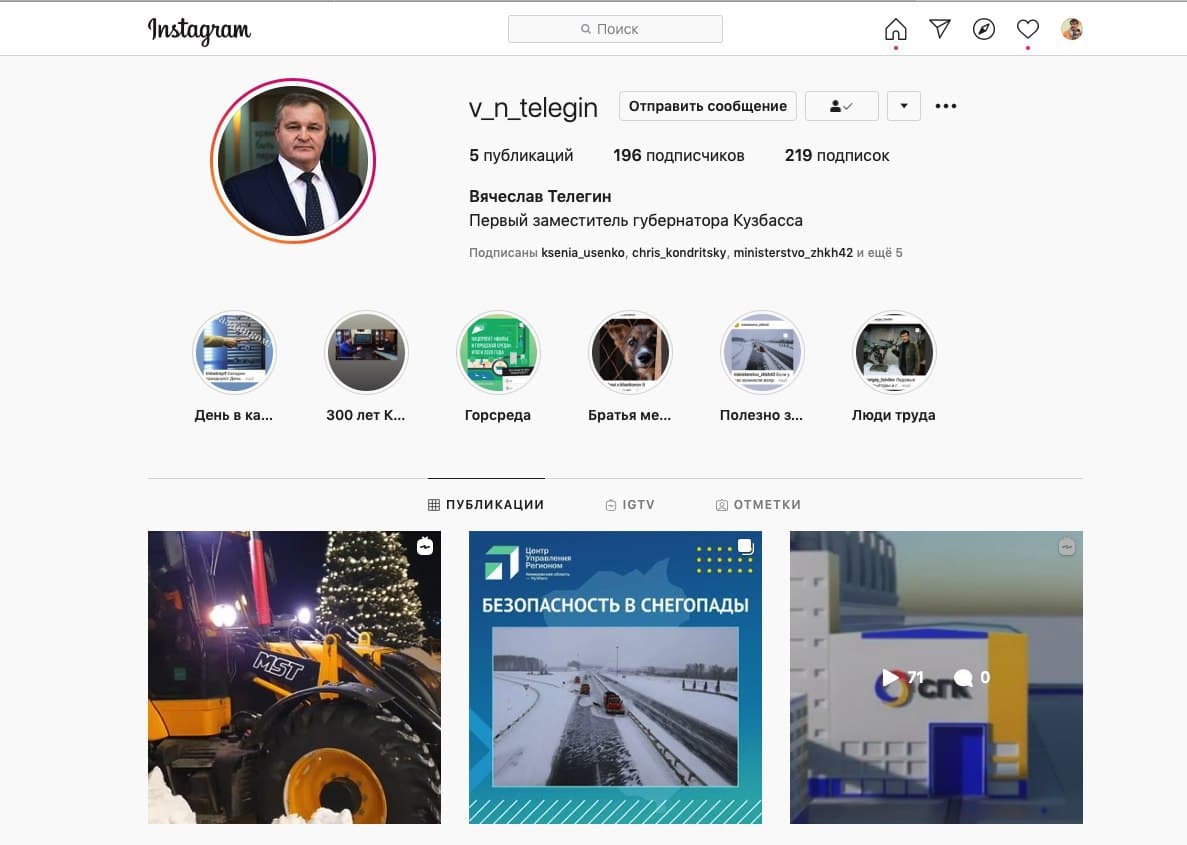Switch to the IGTV tab
Viewport: 1187px width, 845px height.
click(x=630, y=505)
